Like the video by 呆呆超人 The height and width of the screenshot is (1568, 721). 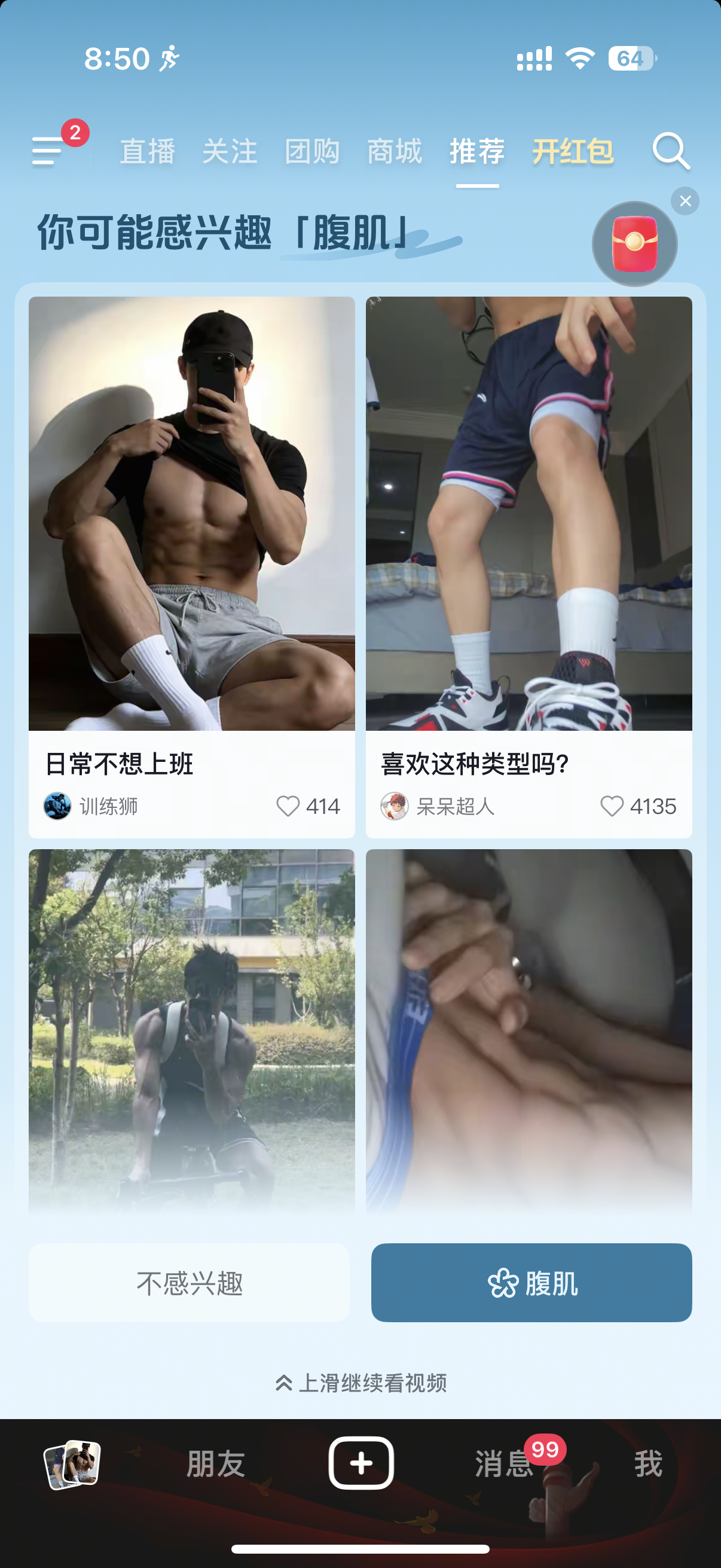pos(612,806)
